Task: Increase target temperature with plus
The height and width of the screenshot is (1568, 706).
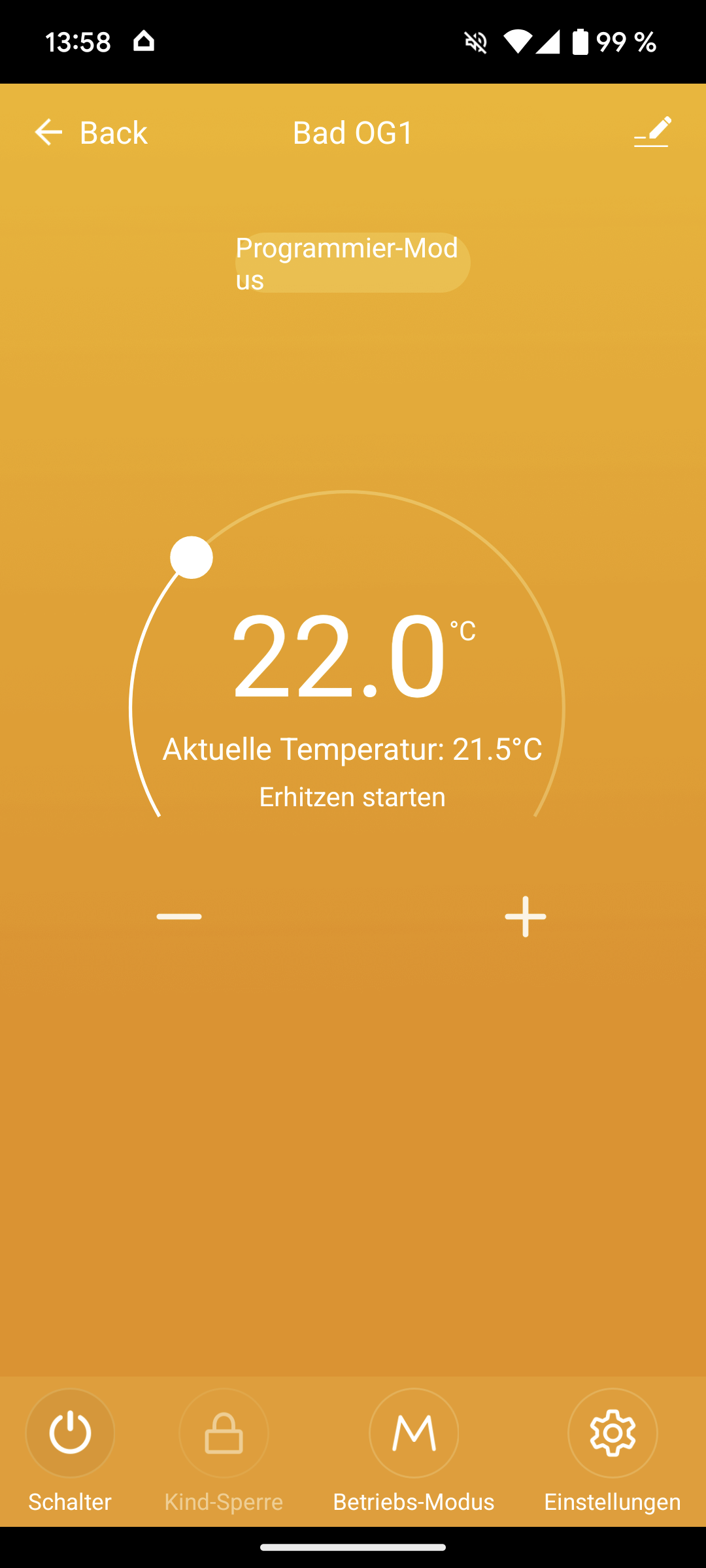Action: (x=526, y=917)
